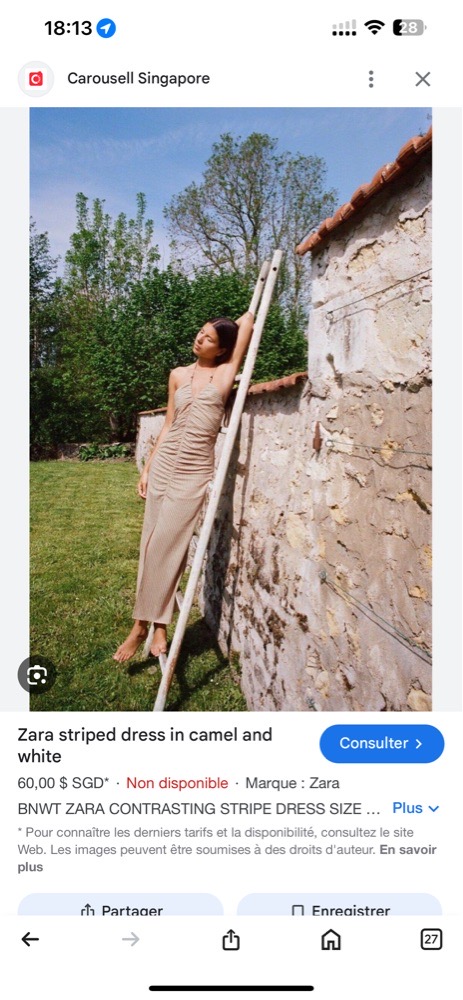
Task: Go back using the browser back arrow
Action: (30, 939)
